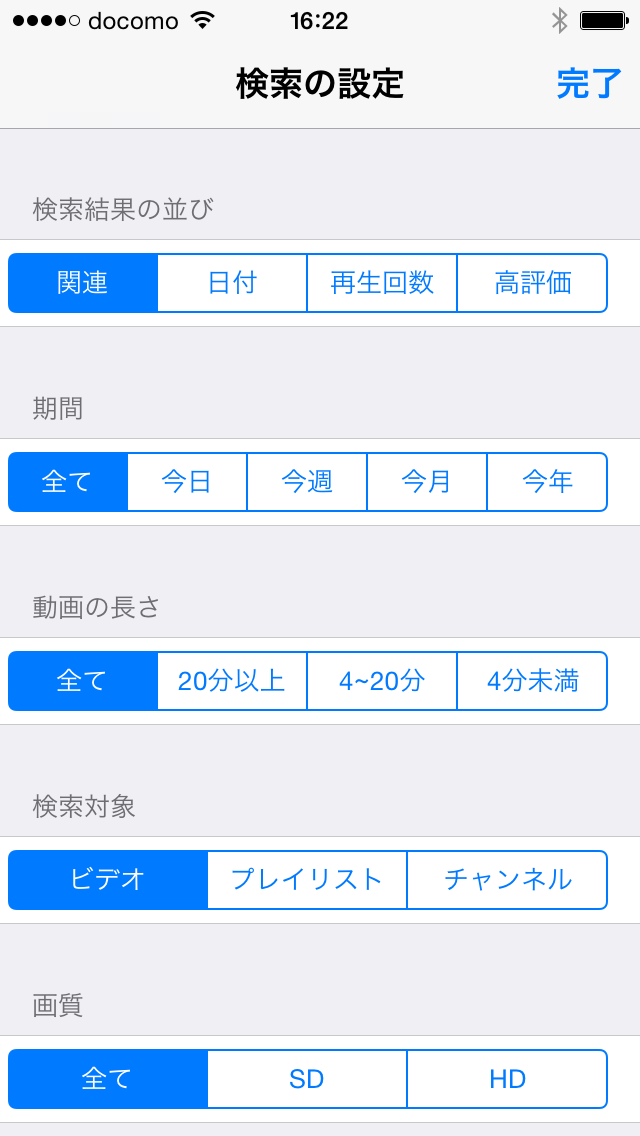Set search target to ビデオ
640x1136 pixels.
(x=108, y=880)
